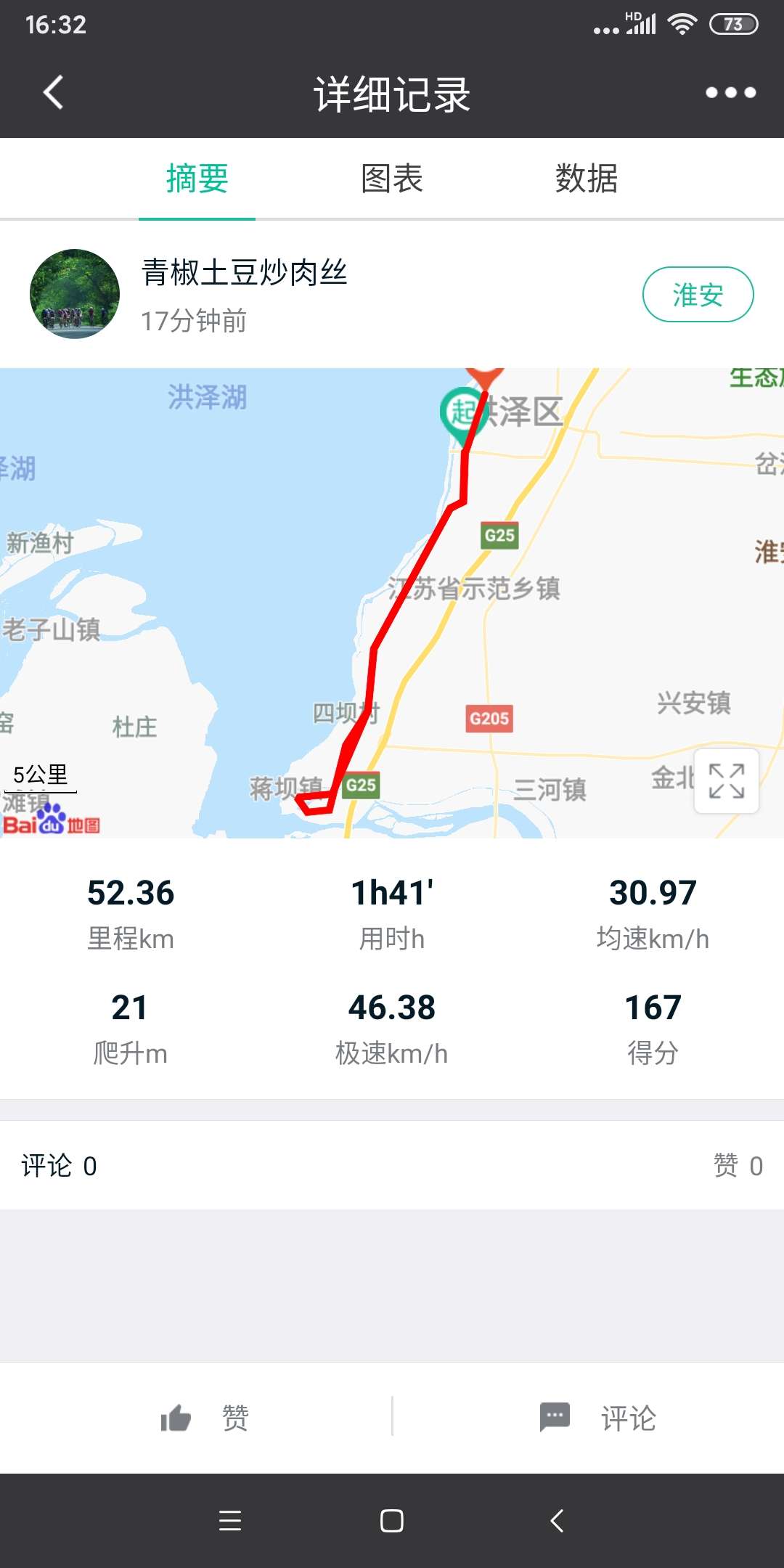784x1568 pixels.
Task: Expand the route map to fullscreen
Action: [727, 781]
